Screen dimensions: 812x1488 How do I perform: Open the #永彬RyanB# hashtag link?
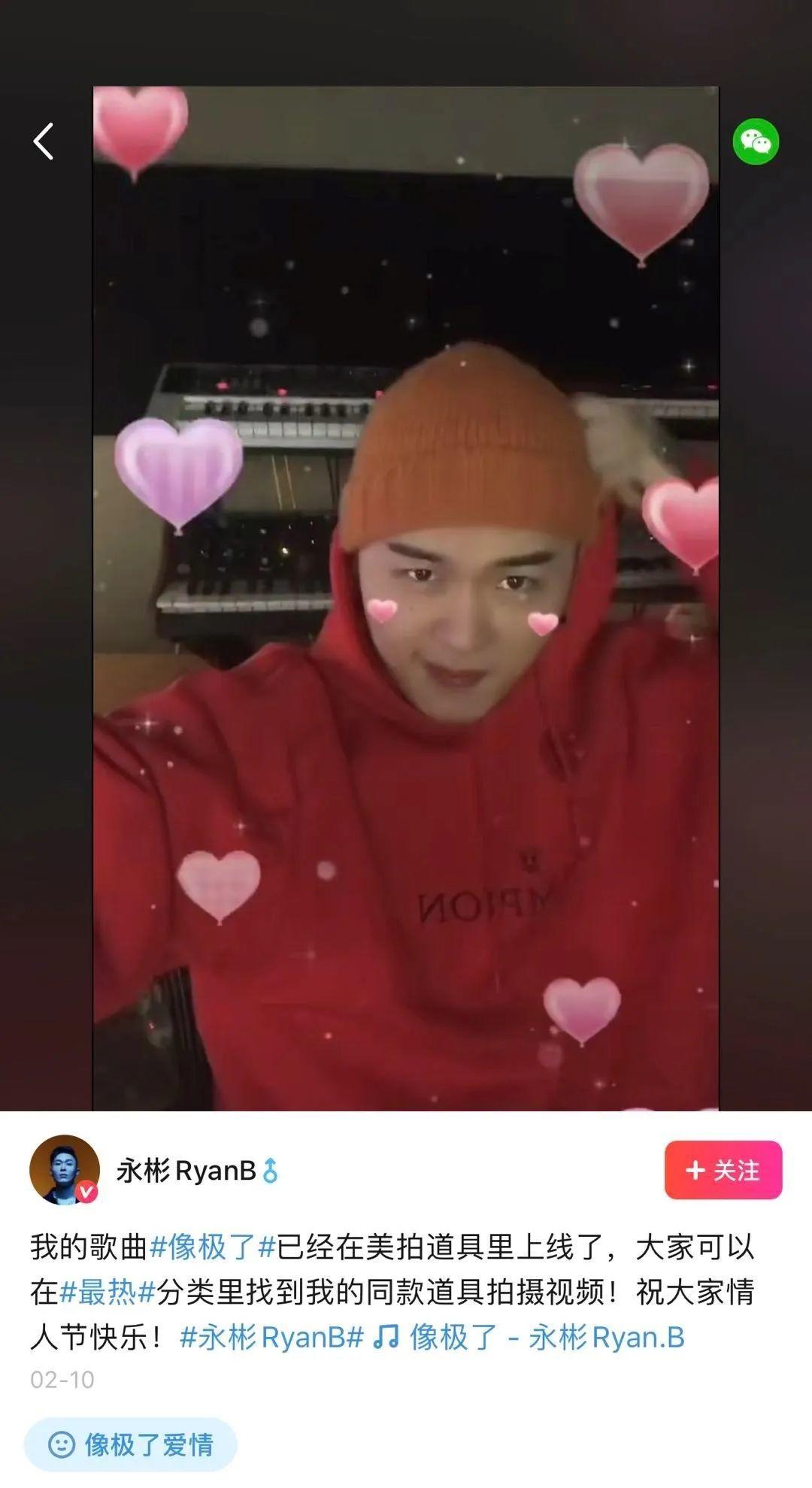[x=271, y=1338]
